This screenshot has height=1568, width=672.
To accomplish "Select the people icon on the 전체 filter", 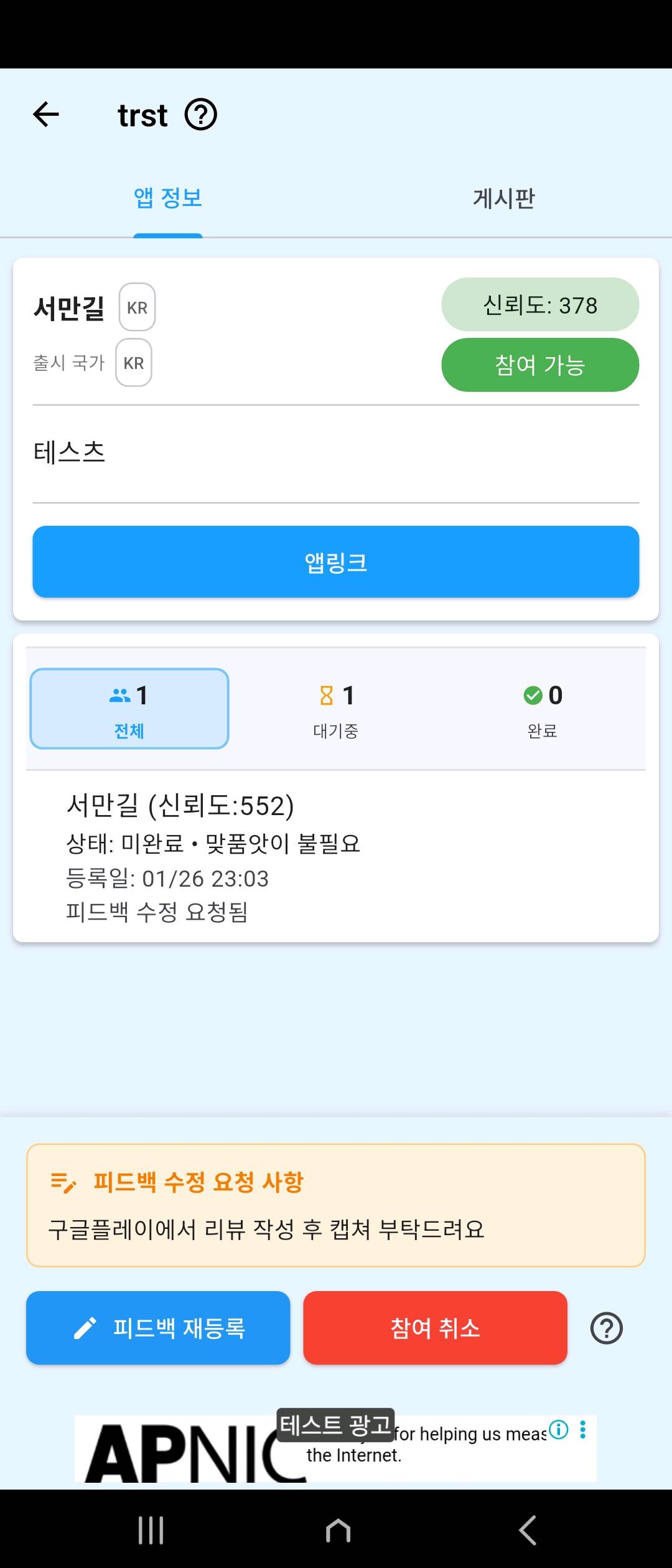I will (x=120, y=695).
